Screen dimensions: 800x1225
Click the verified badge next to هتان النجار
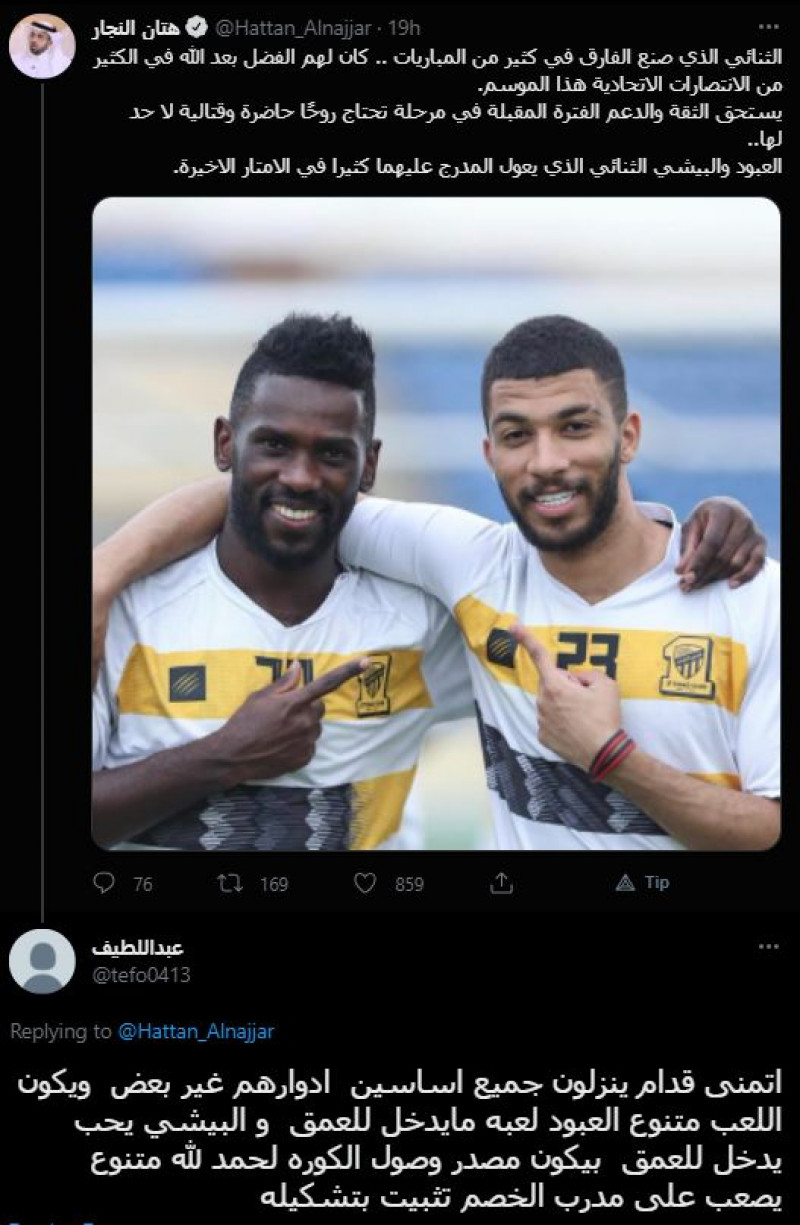[x=198, y=24]
